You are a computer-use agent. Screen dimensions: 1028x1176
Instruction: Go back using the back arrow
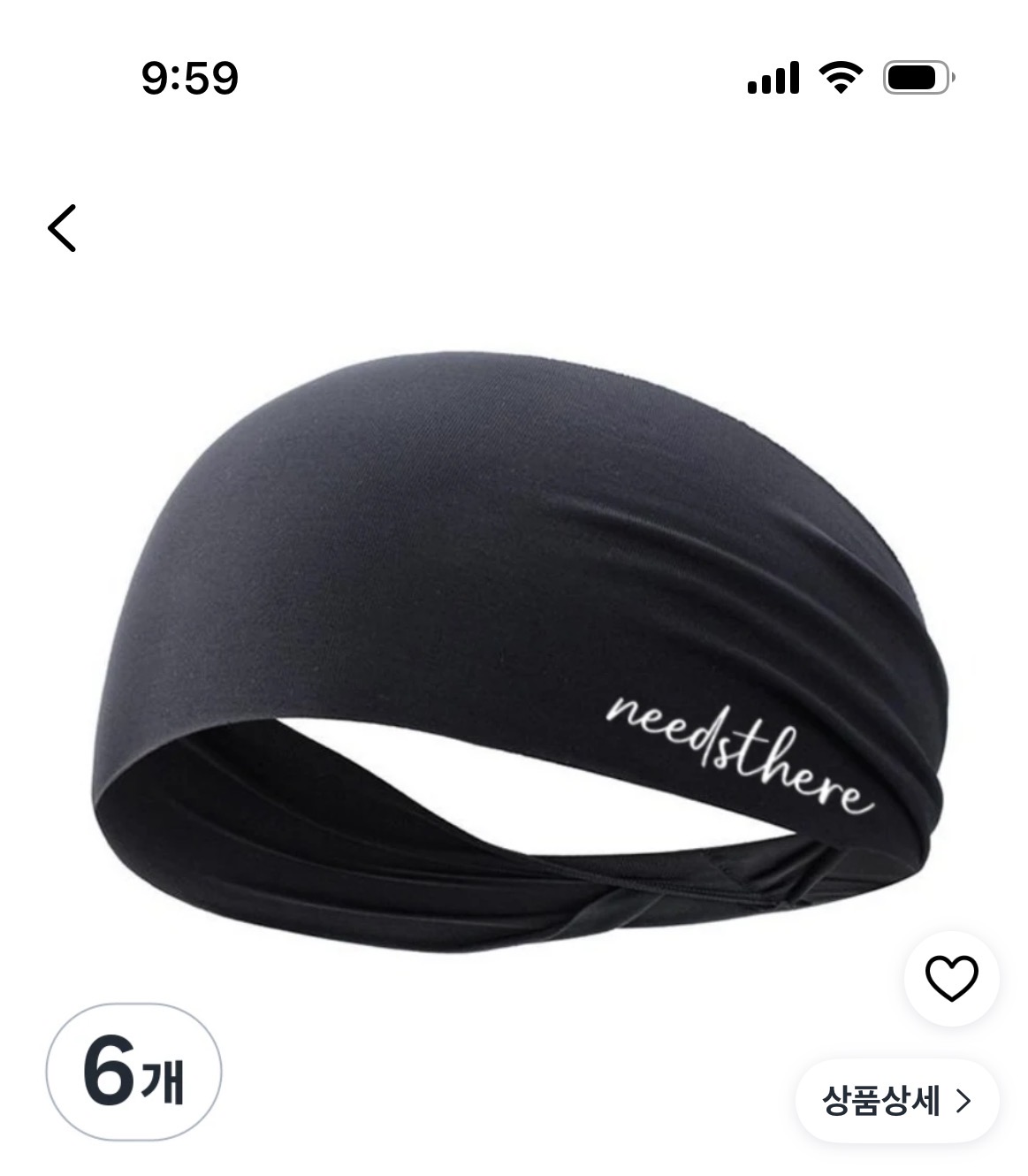click(62, 228)
